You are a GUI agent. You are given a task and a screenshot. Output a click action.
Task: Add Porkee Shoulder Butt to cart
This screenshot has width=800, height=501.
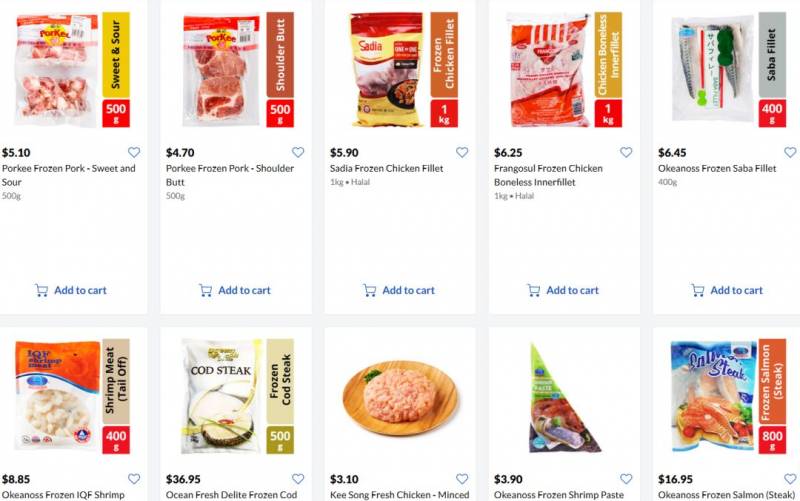coord(234,290)
